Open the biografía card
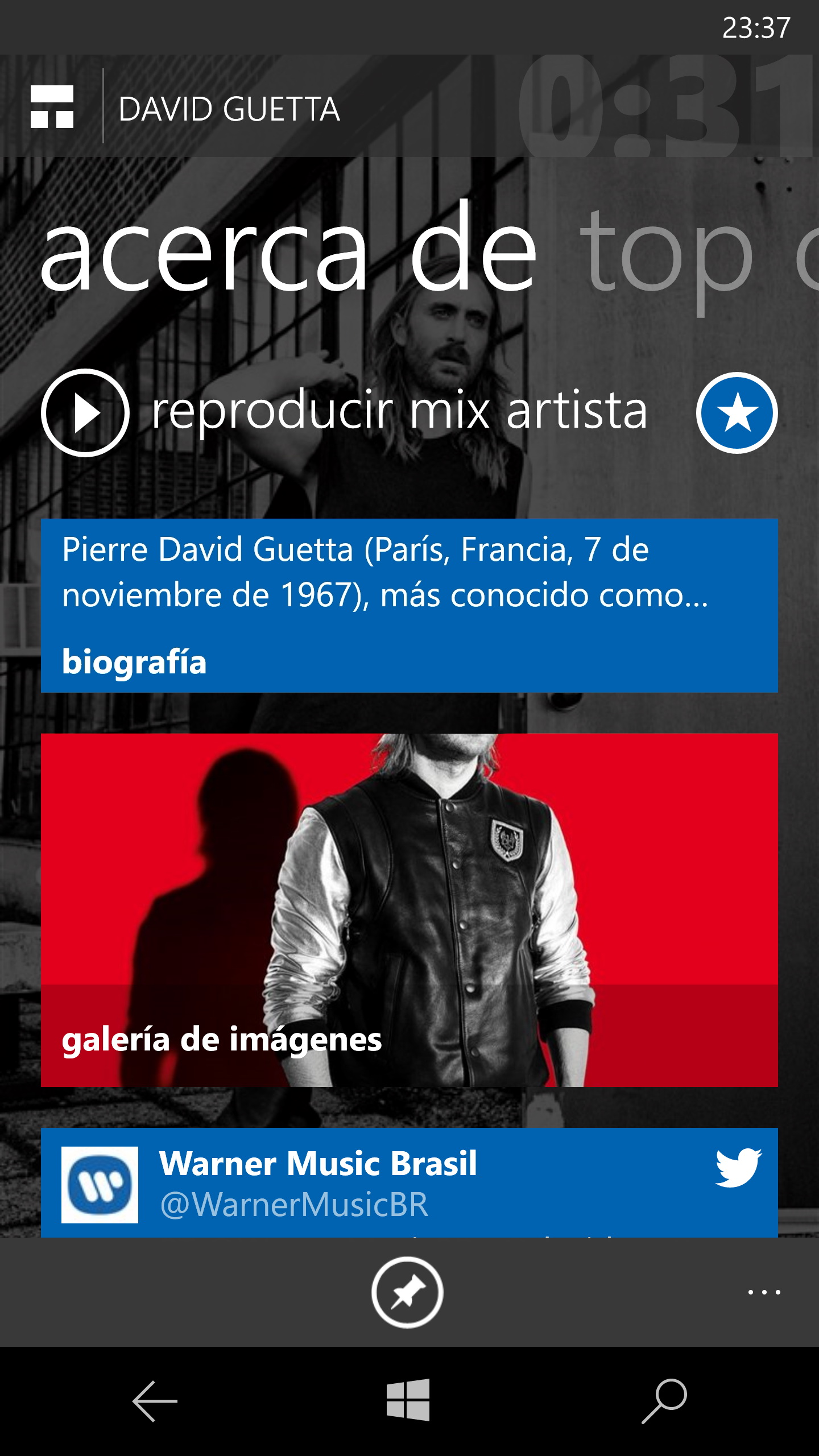 [409, 605]
